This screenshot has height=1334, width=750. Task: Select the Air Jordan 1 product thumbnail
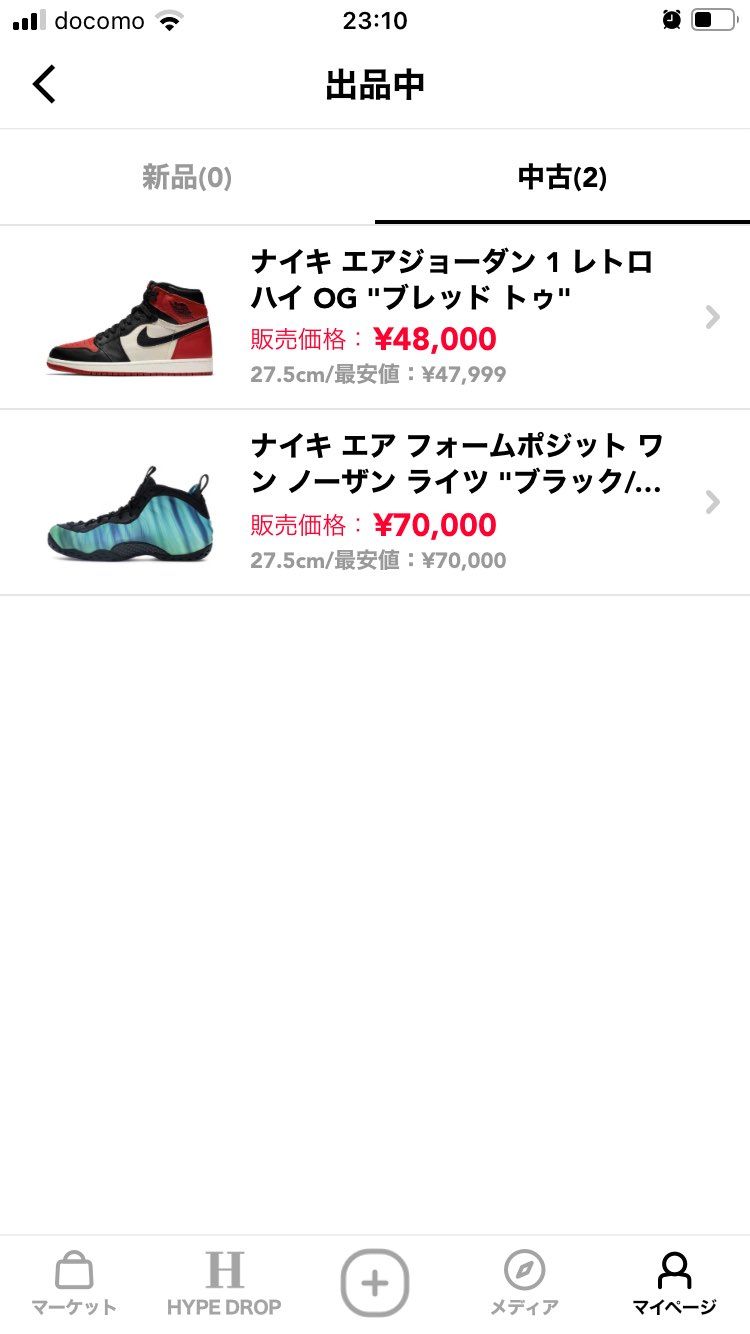click(127, 317)
